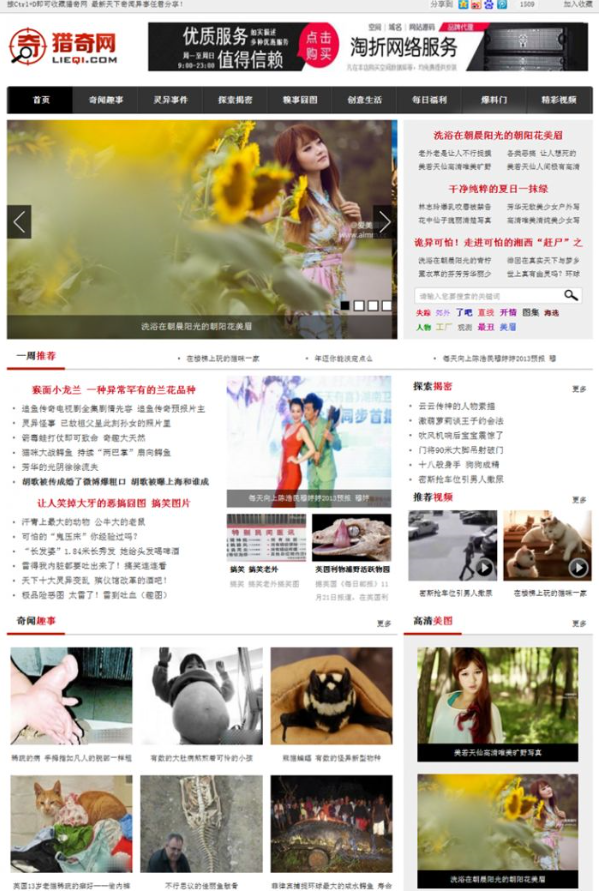Open headline 干净纯粹的夏日一抹绿

coord(497,188)
